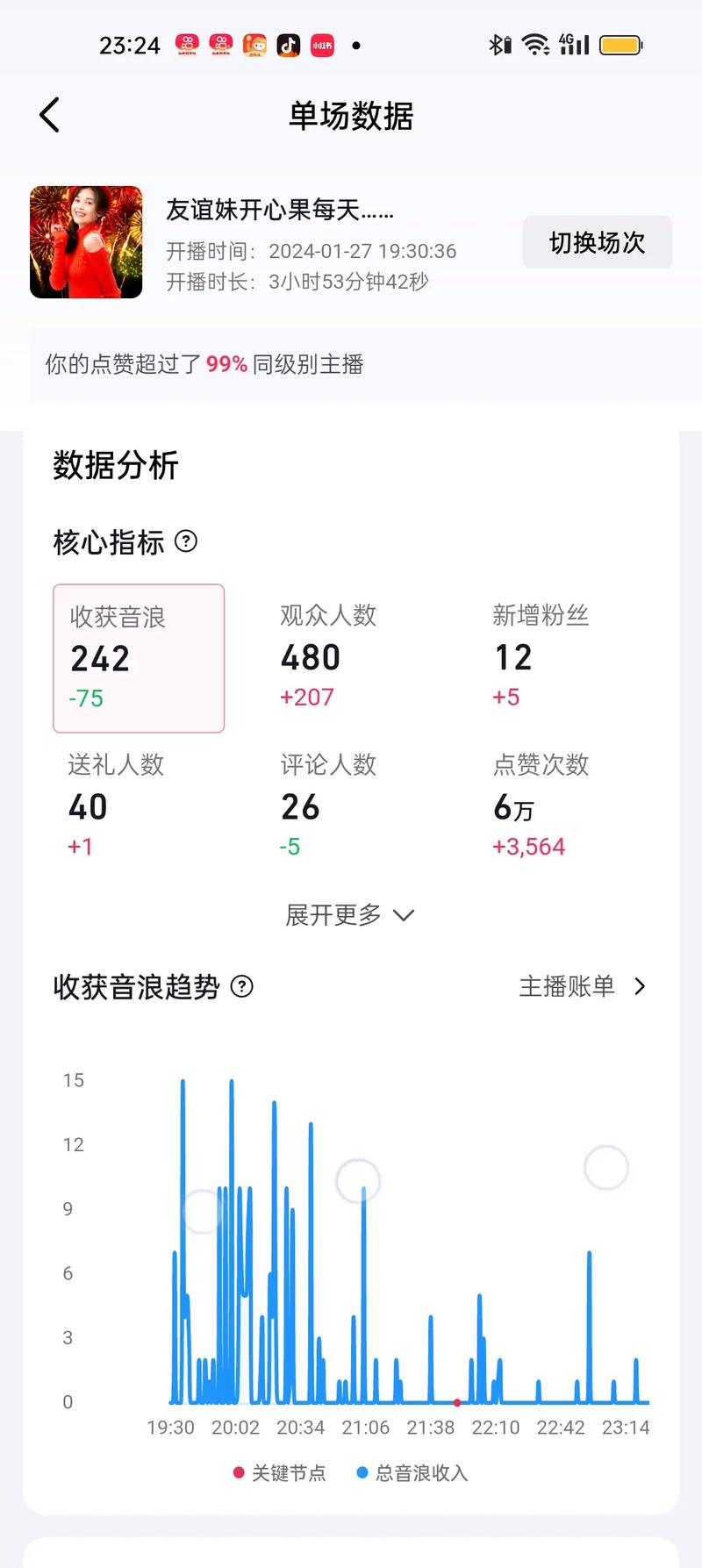Image resolution: width=702 pixels, height=1568 pixels.
Task: Open the help icon beside 收获音浪趋势
Action: click(x=241, y=987)
